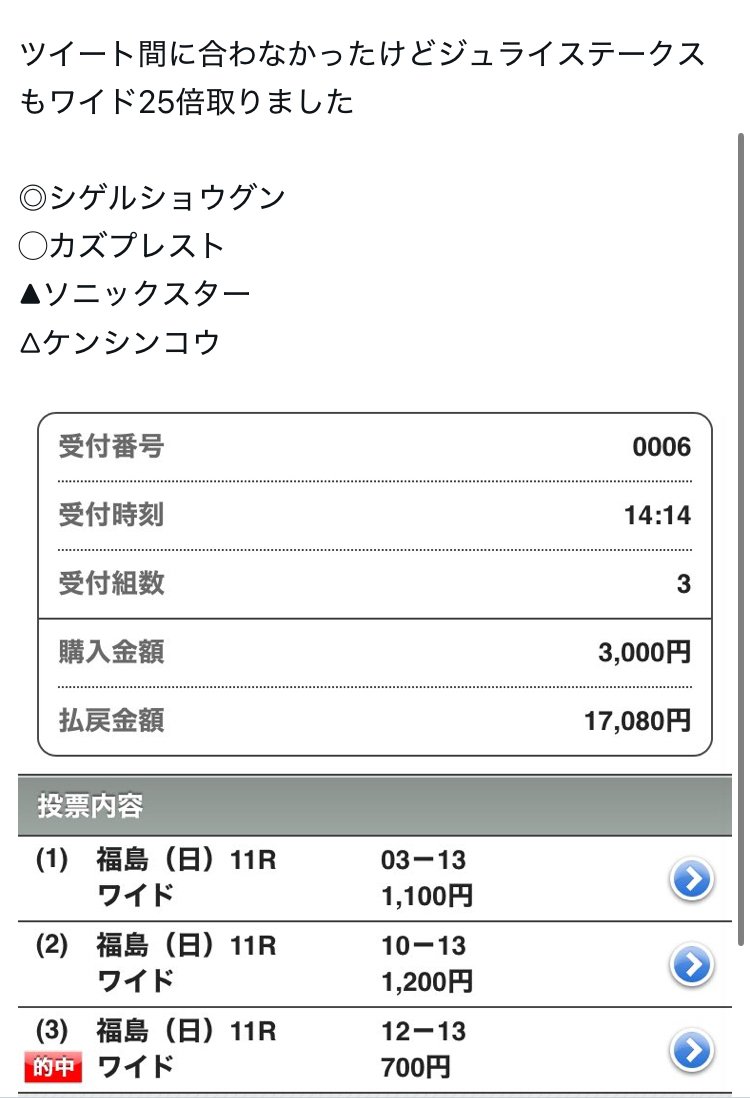Select the ◎ mark next to シゲルショウグン
750x1098 pixels.
[x=31, y=198]
